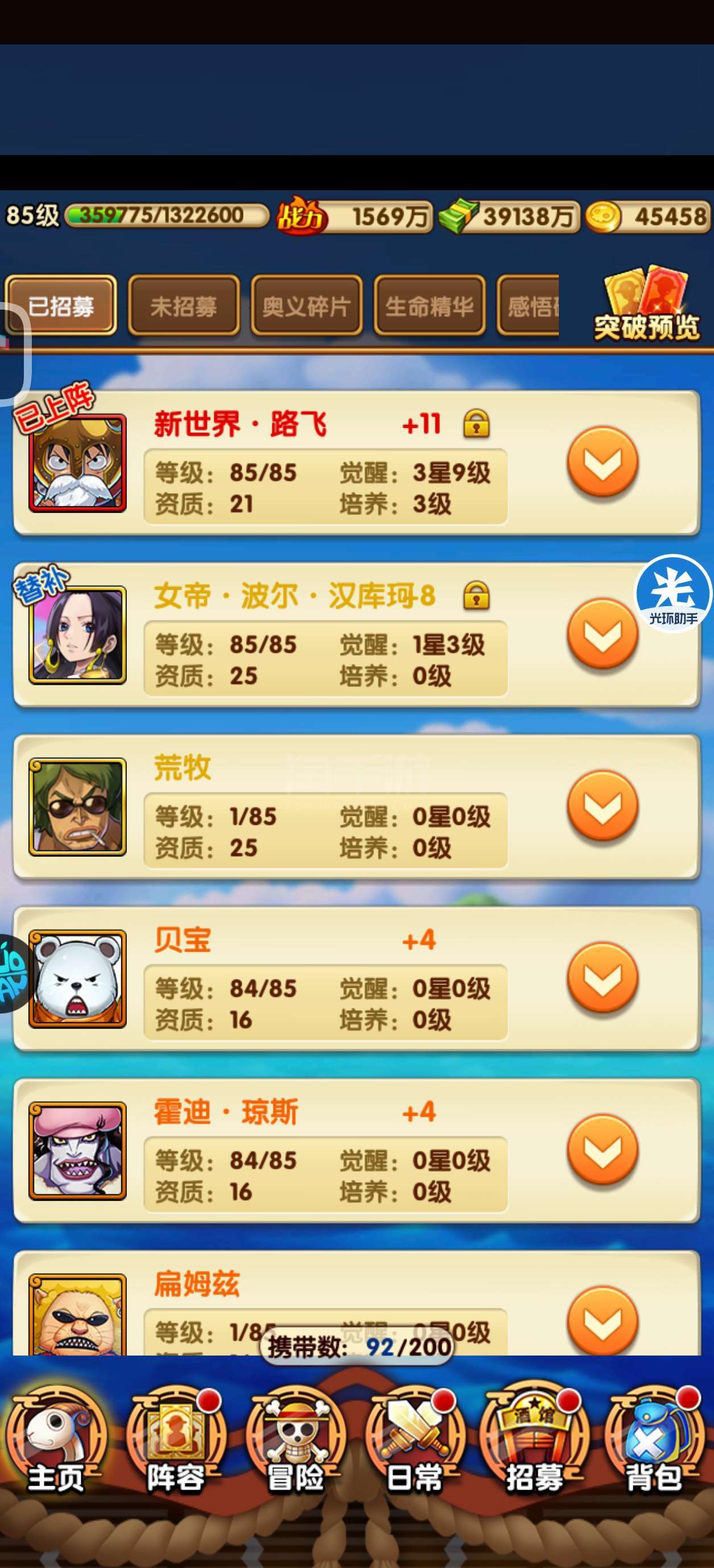This screenshot has width=714, height=1568.
Task: Expand the 女帝·波尔·汉库珂 card arrow
Action: 603,633
